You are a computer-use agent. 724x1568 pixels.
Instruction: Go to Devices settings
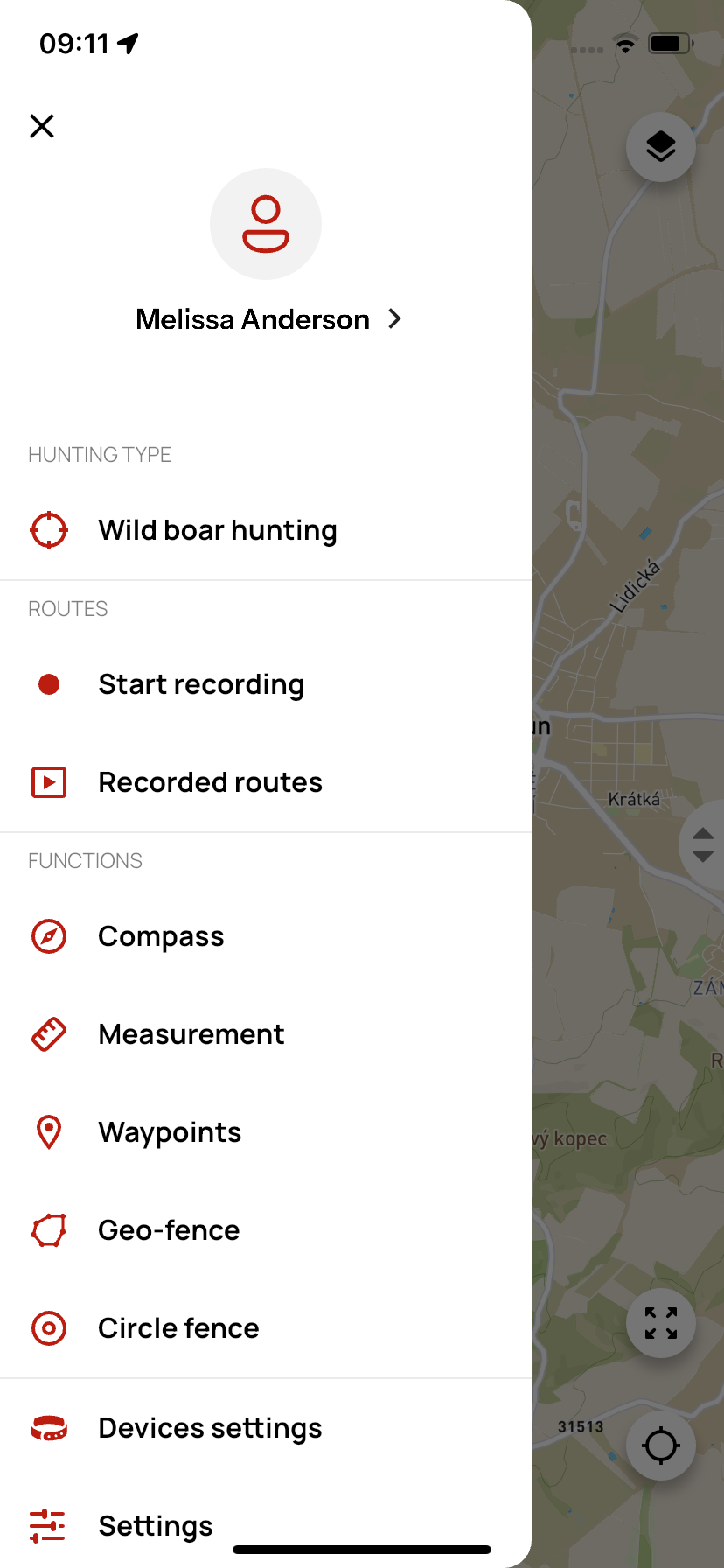tap(210, 1428)
